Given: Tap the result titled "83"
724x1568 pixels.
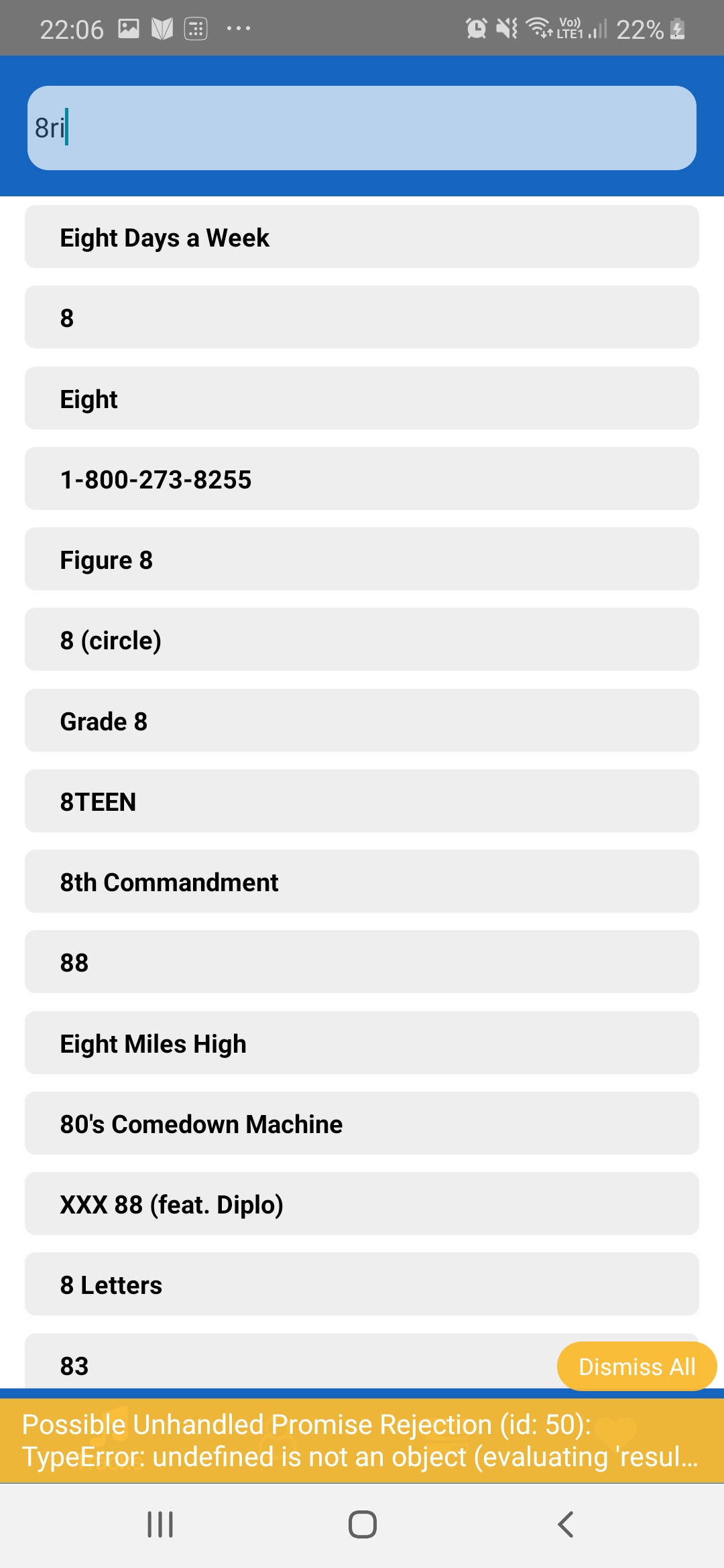Looking at the screenshot, I should [268, 1364].
